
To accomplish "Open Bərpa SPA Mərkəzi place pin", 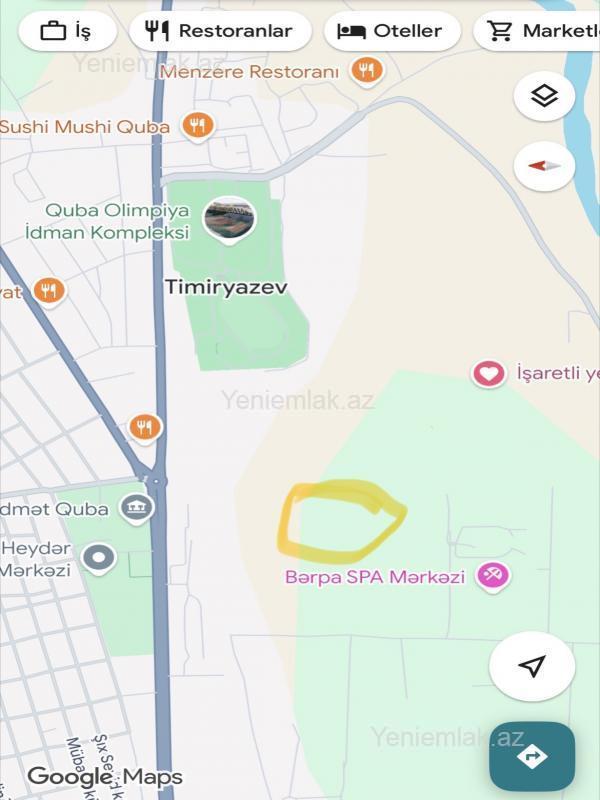I will (x=492, y=576).
